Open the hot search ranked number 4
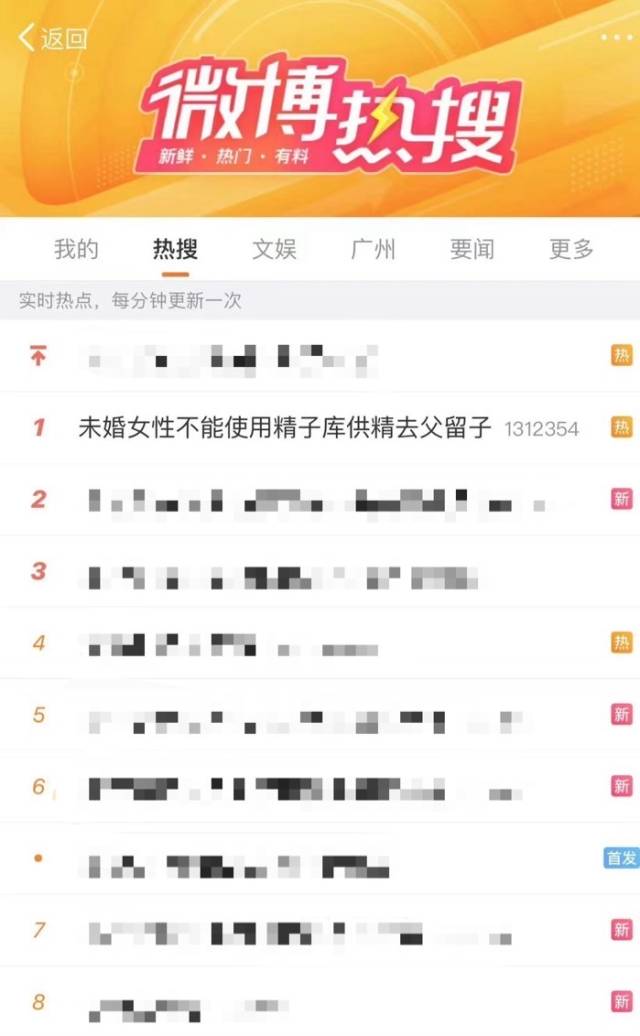Image resolution: width=640 pixels, height=1036 pixels. point(230,643)
